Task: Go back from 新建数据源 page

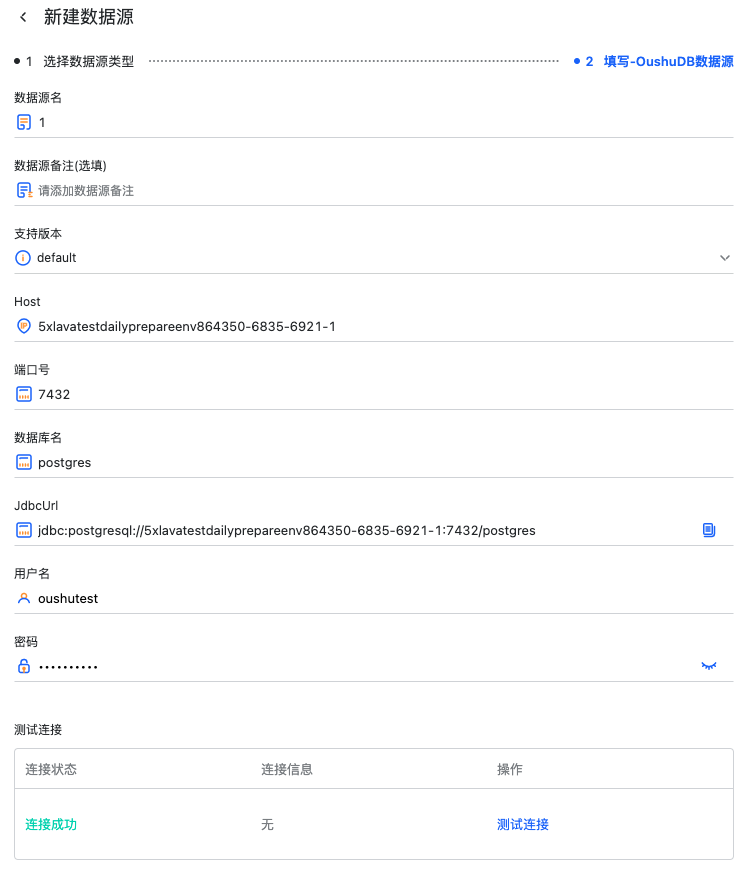Action: pos(23,17)
